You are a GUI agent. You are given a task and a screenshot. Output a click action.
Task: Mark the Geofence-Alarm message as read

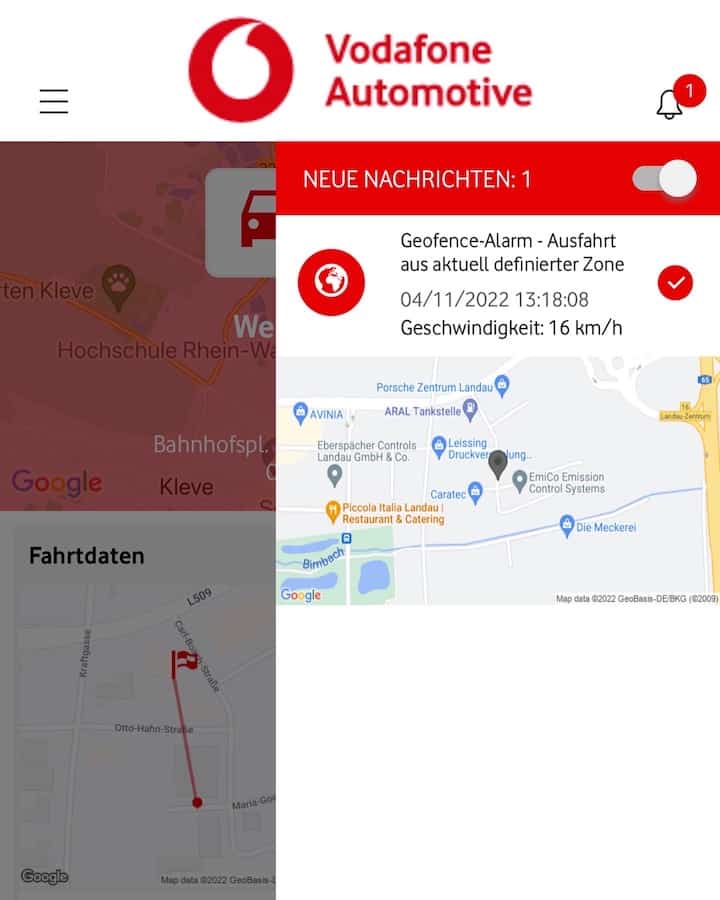pyautogui.click(x=675, y=283)
